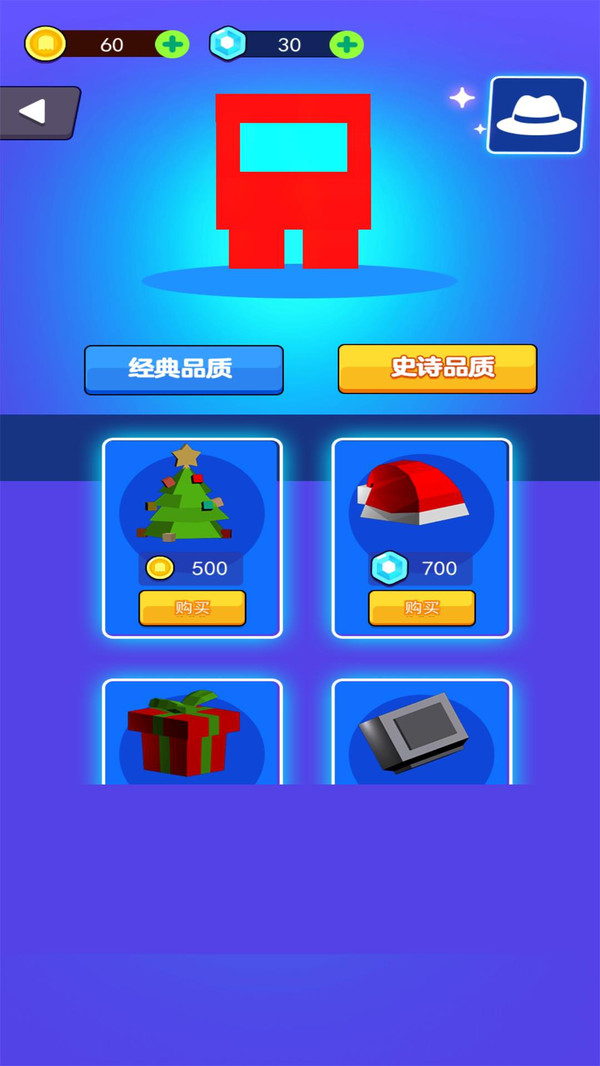Screen dimensions: 600x1066
Task: Switch to the 史诗品质 tab
Action: (437, 368)
